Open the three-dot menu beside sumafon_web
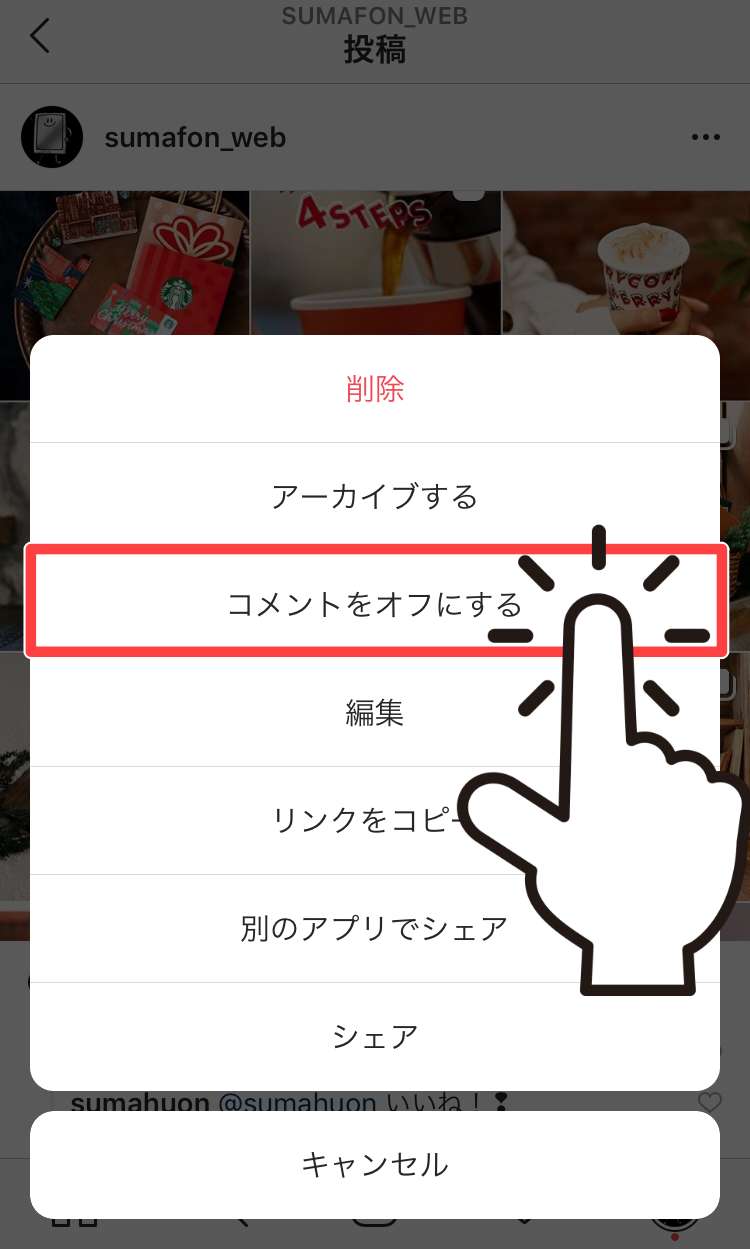750x1249 pixels. click(x=706, y=137)
